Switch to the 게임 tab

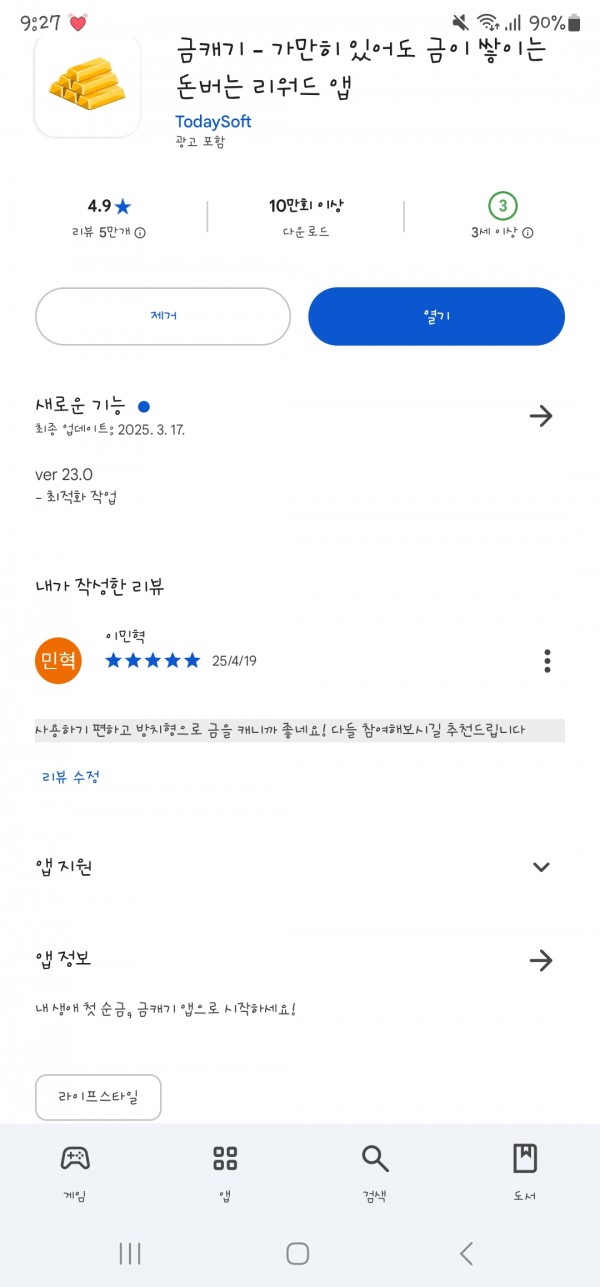pyautogui.click(x=75, y=1172)
